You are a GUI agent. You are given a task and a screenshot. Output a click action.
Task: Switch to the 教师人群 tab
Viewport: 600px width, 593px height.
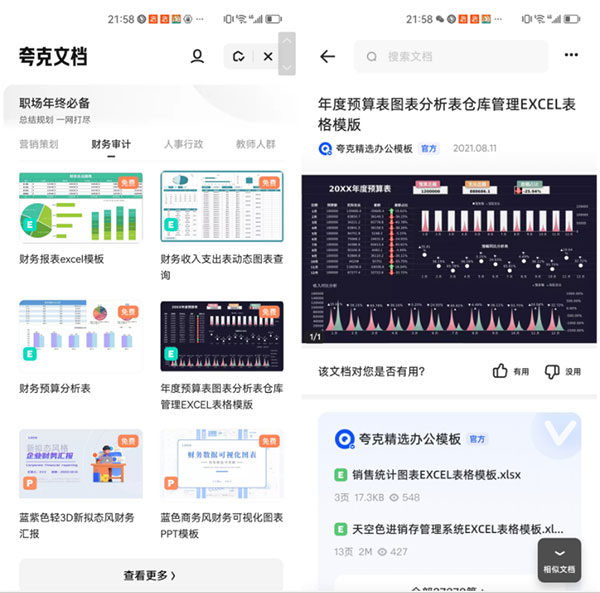point(255,144)
